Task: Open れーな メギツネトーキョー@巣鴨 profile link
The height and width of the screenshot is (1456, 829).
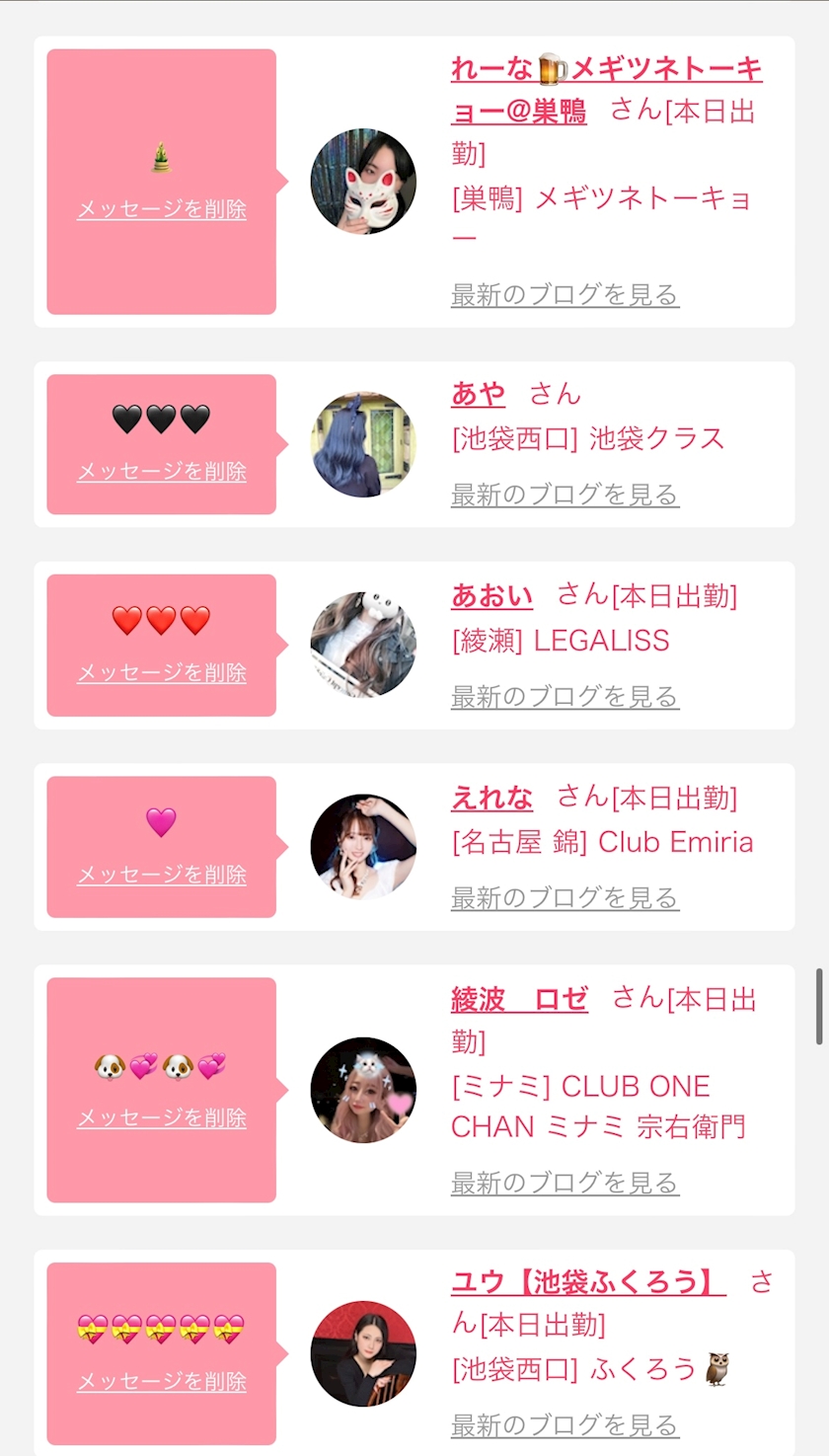Action: pos(606,90)
